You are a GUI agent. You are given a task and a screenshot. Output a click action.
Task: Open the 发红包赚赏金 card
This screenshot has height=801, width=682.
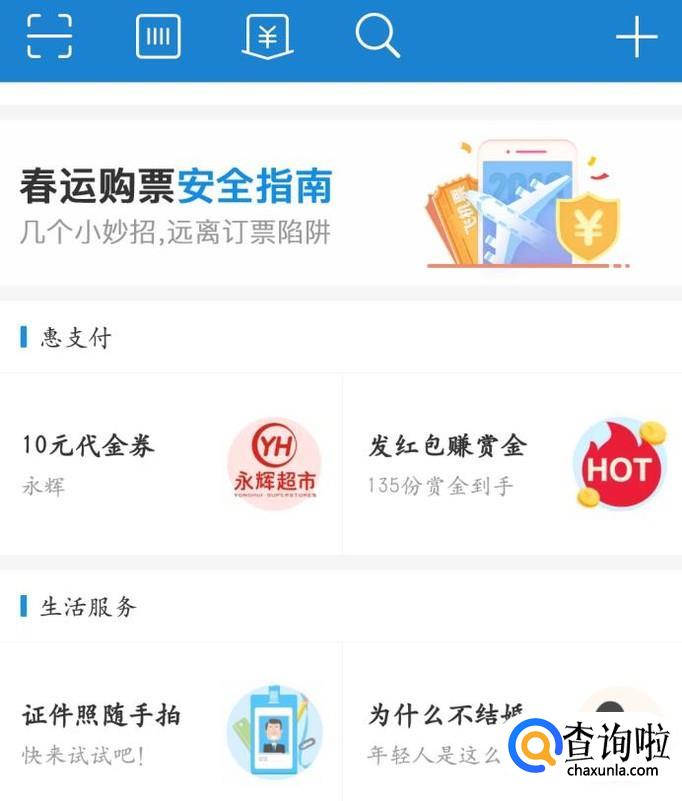click(512, 463)
